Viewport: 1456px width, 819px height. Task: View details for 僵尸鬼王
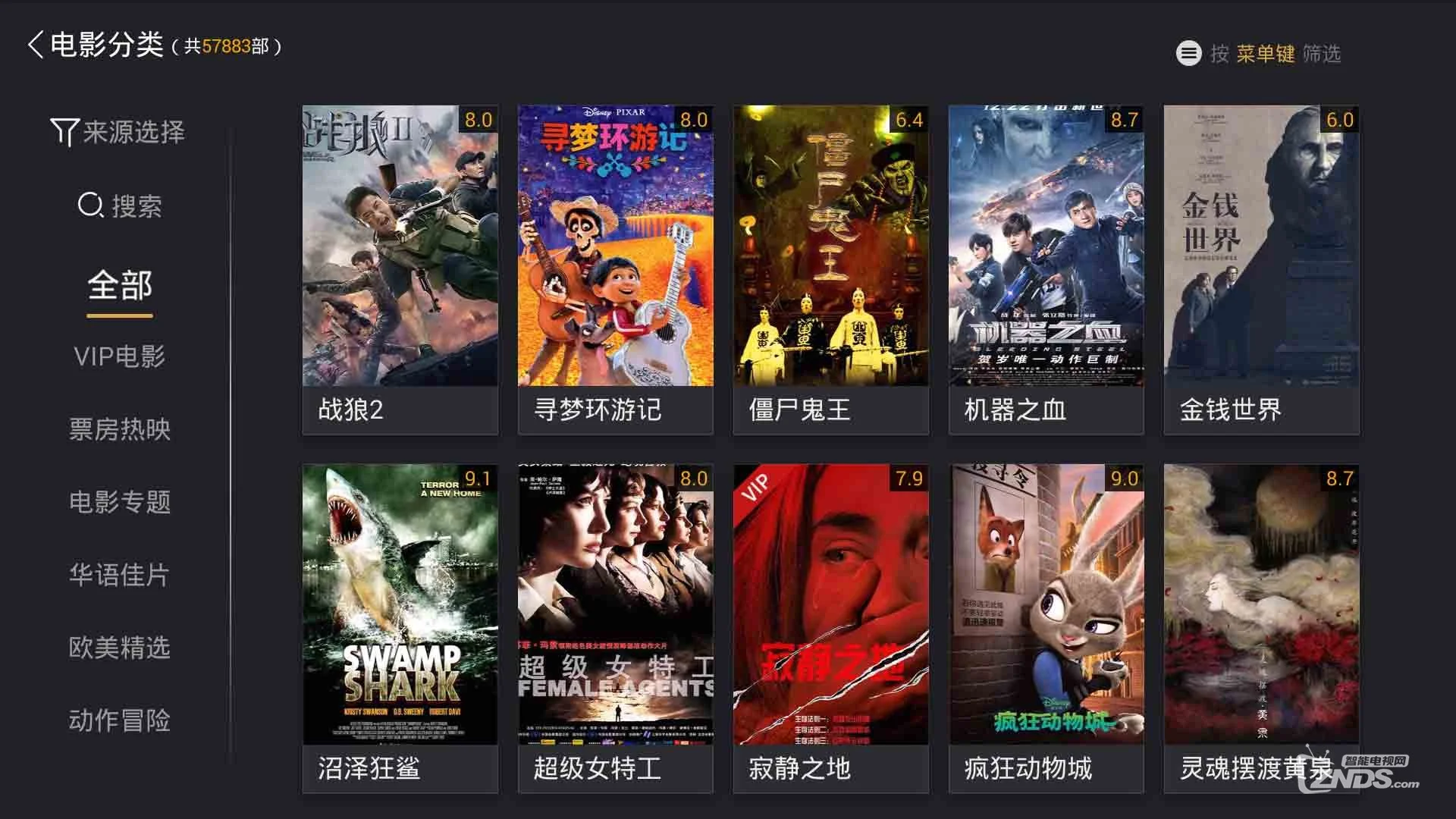[830, 269]
